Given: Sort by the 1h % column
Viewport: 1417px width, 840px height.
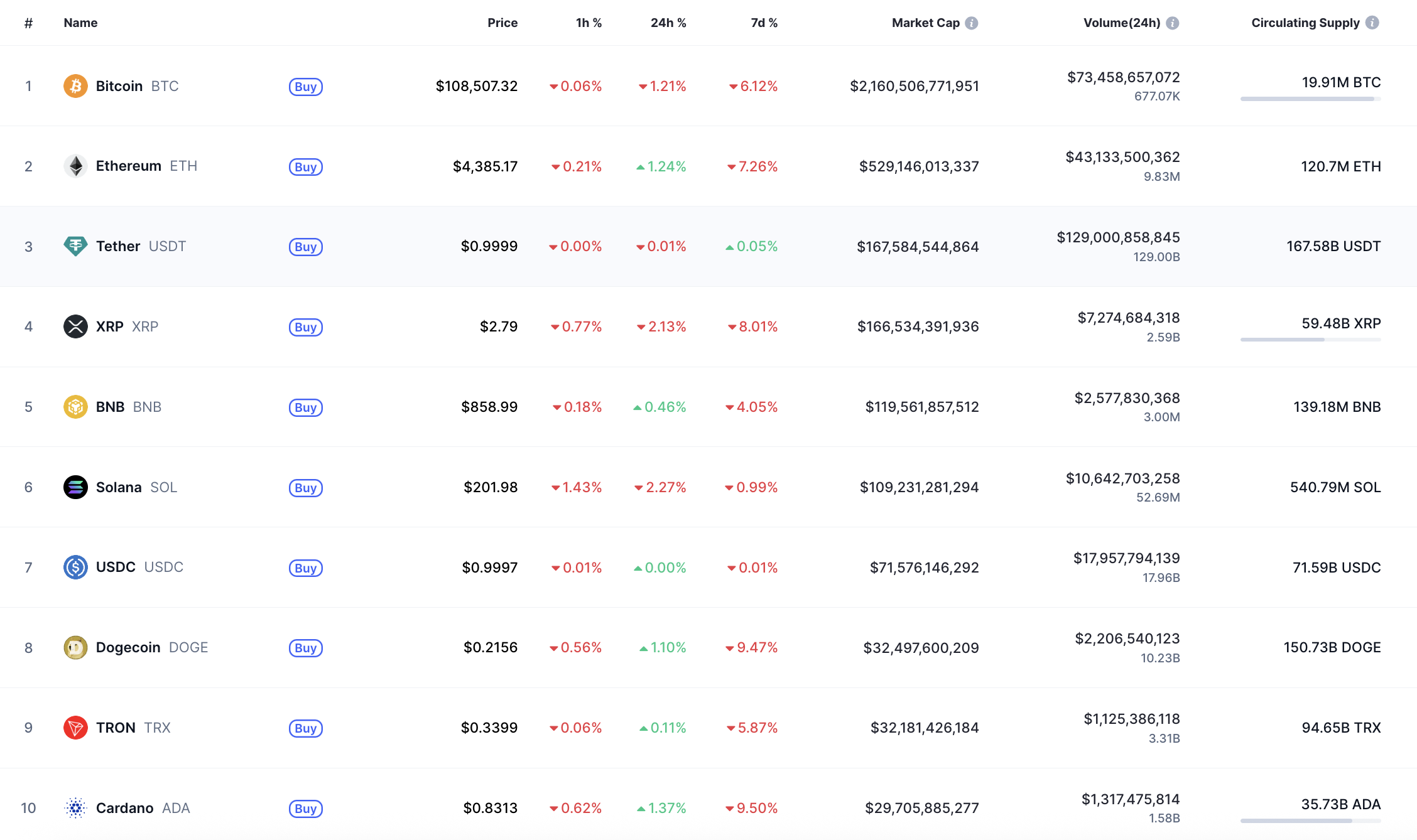Looking at the screenshot, I should (589, 23).
